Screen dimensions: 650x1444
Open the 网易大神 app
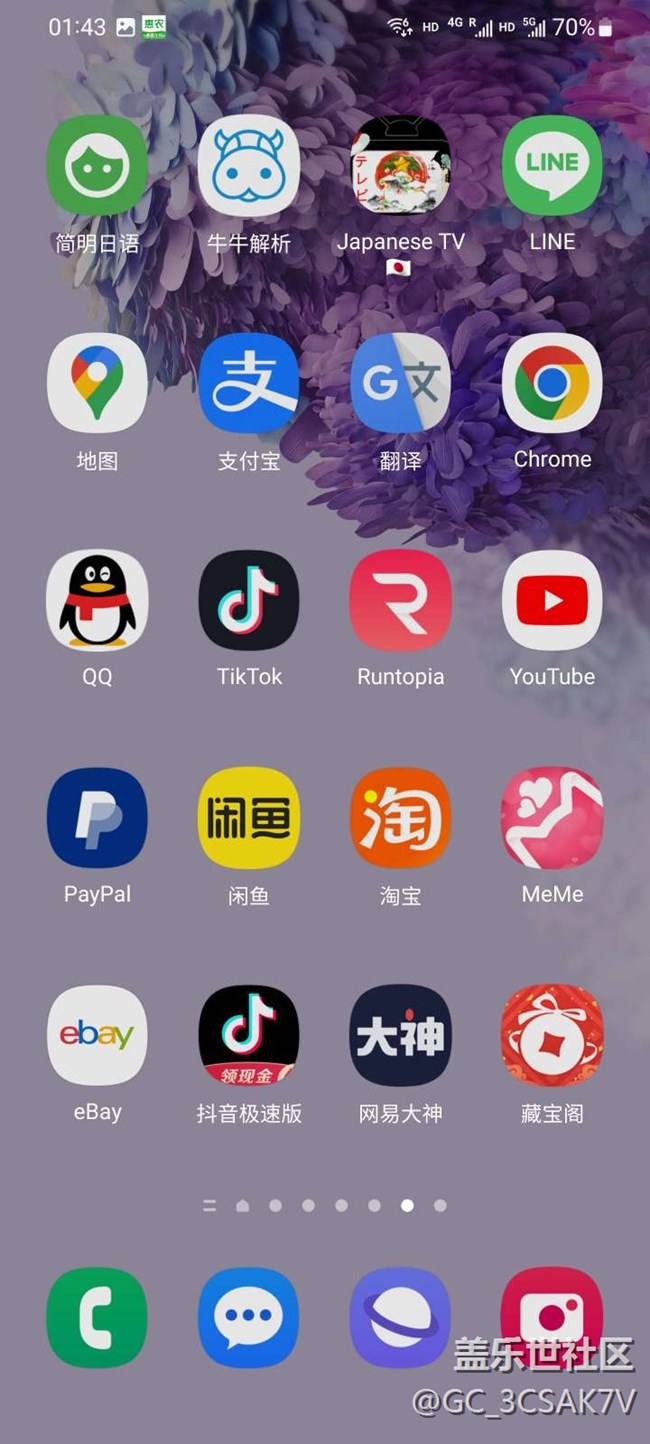[x=400, y=1035]
